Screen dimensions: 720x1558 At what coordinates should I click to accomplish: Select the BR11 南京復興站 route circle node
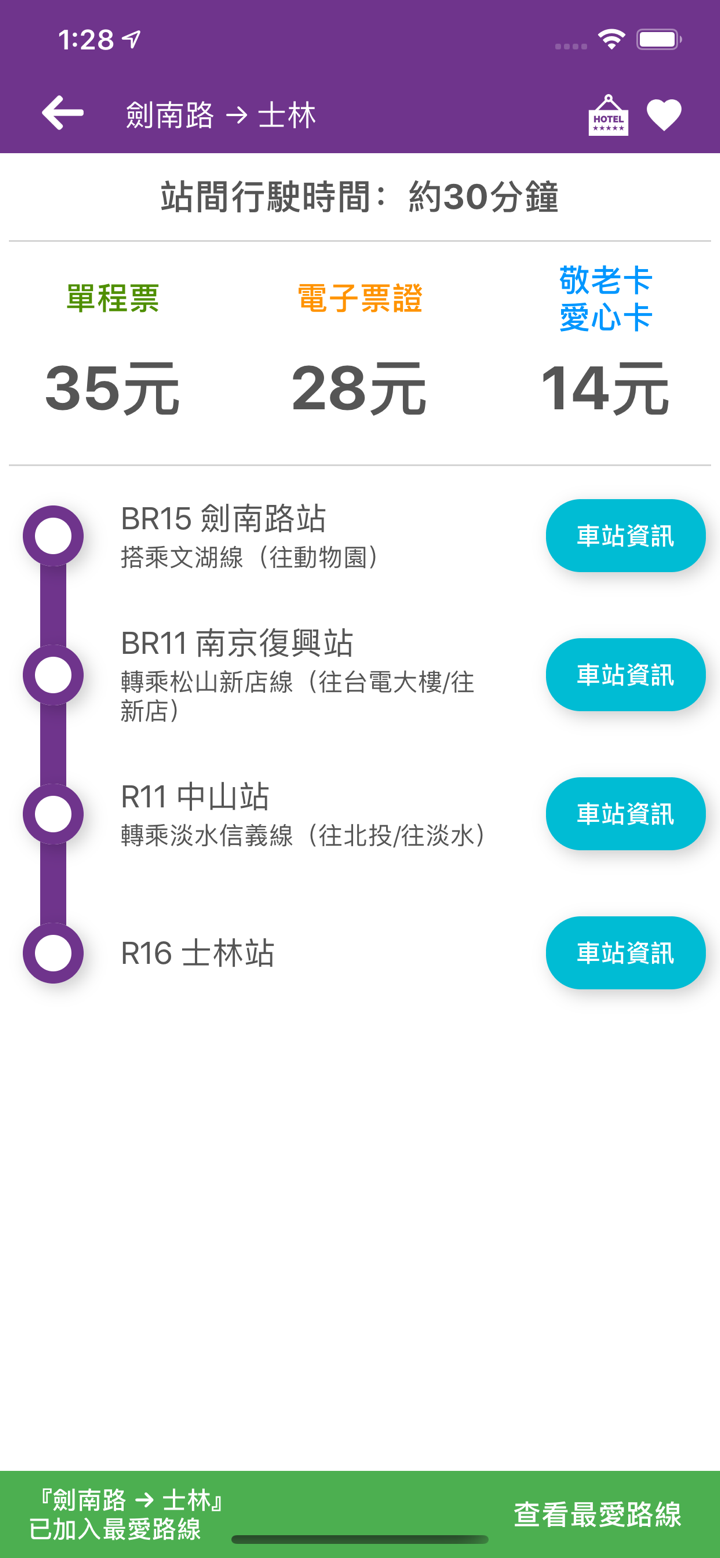53,674
